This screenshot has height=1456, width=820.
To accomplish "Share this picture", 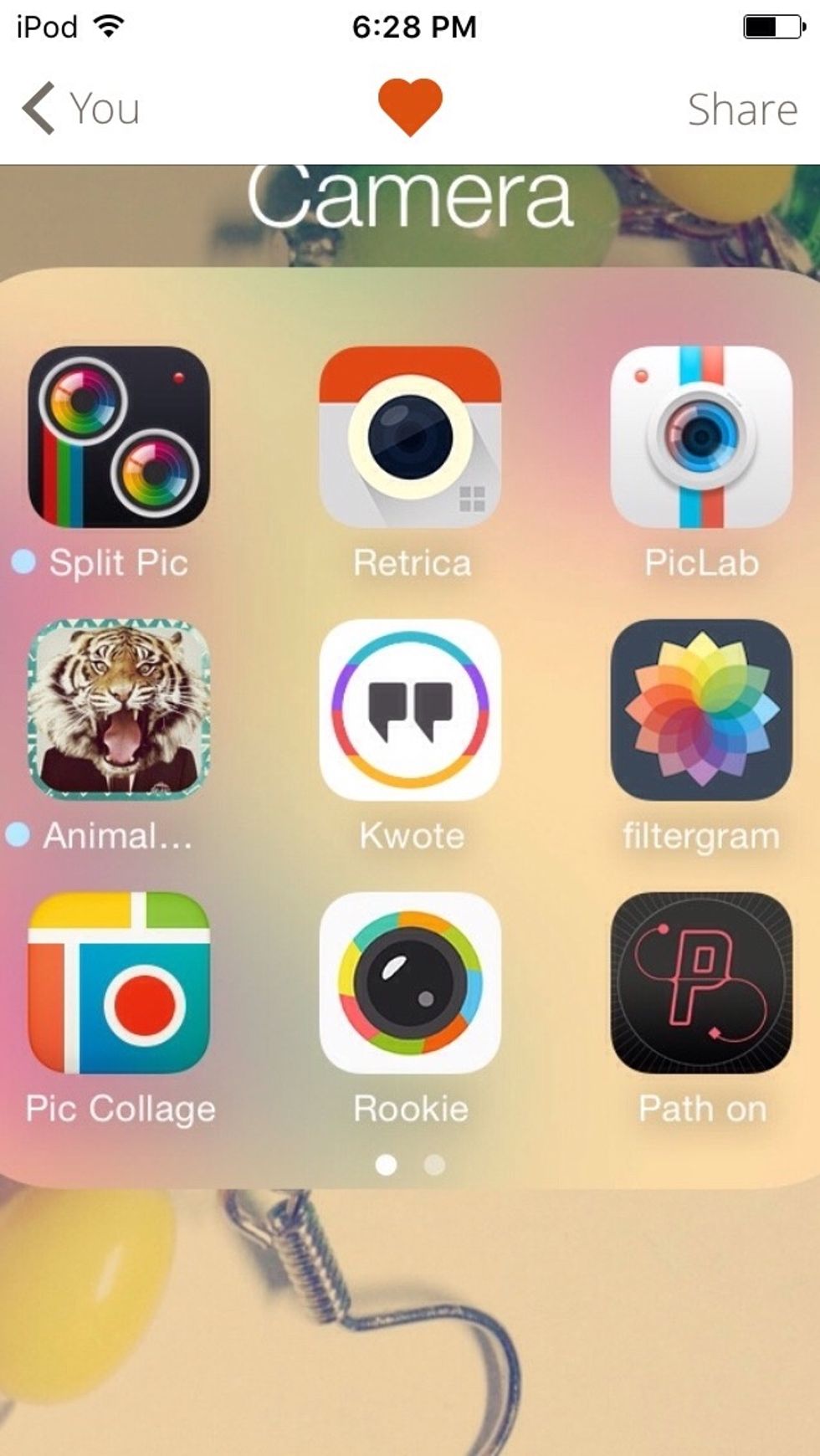I will [x=742, y=110].
